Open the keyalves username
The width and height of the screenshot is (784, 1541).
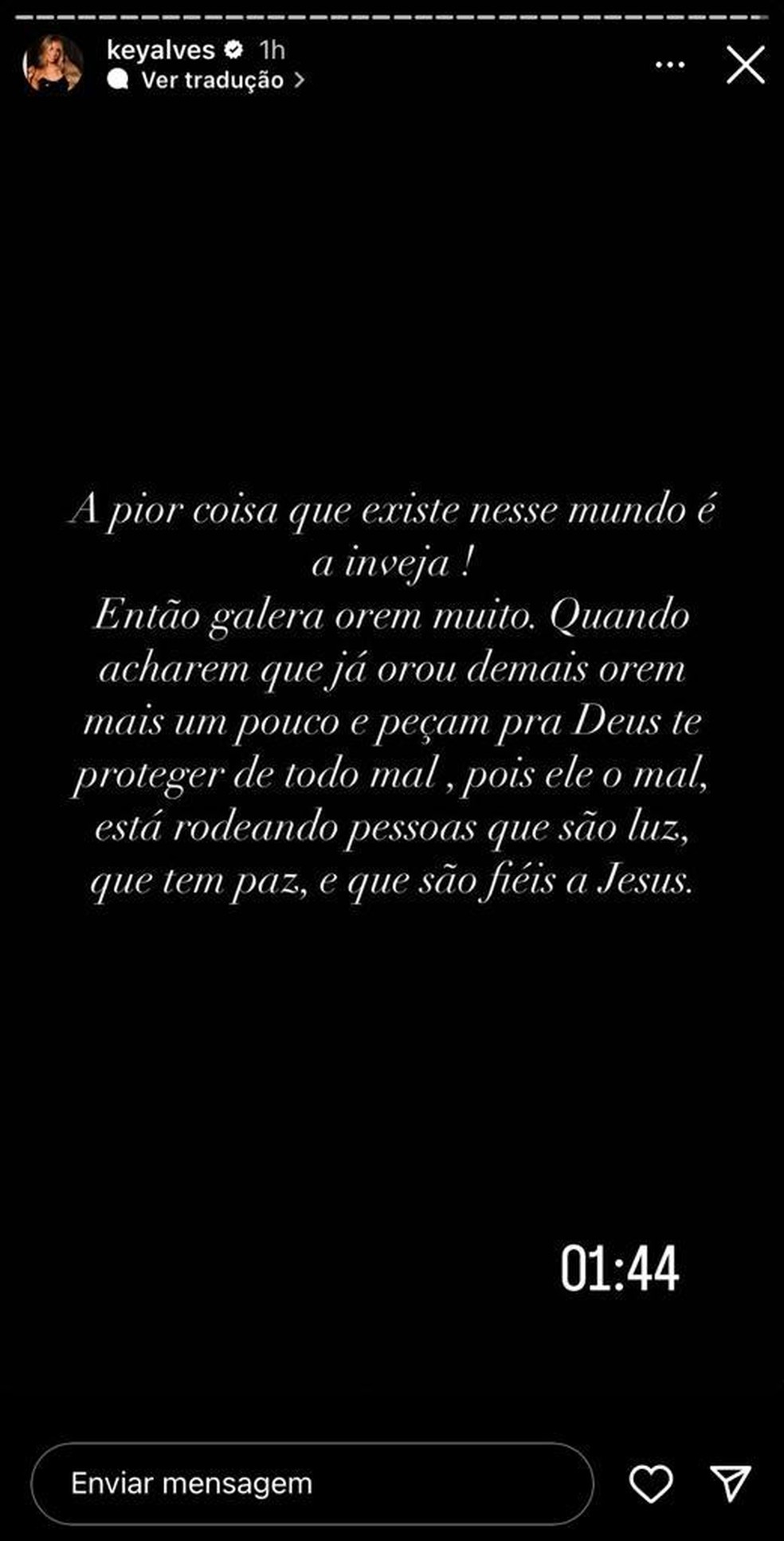(x=161, y=49)
